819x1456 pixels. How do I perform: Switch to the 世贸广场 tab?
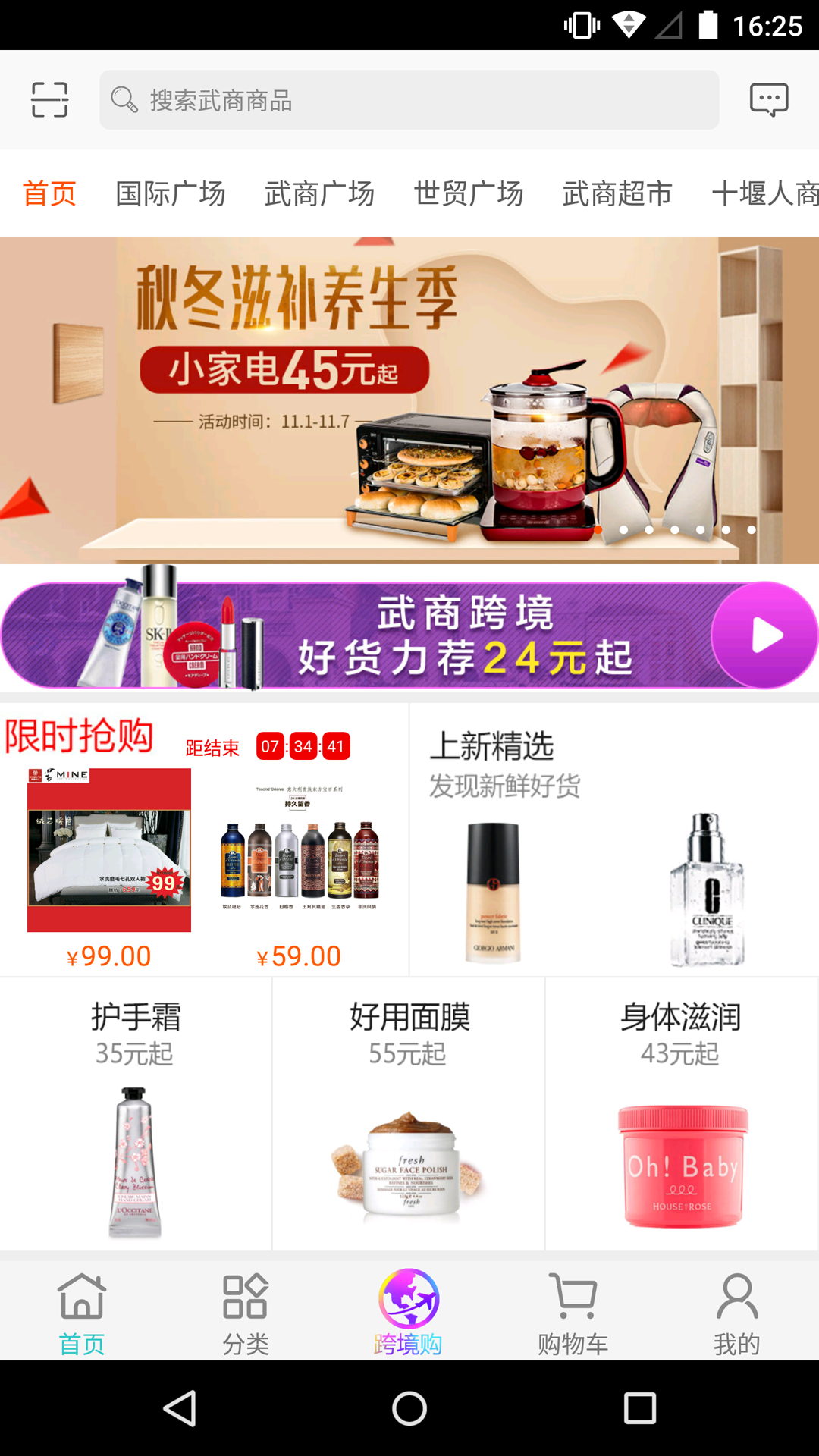point(468,194)
